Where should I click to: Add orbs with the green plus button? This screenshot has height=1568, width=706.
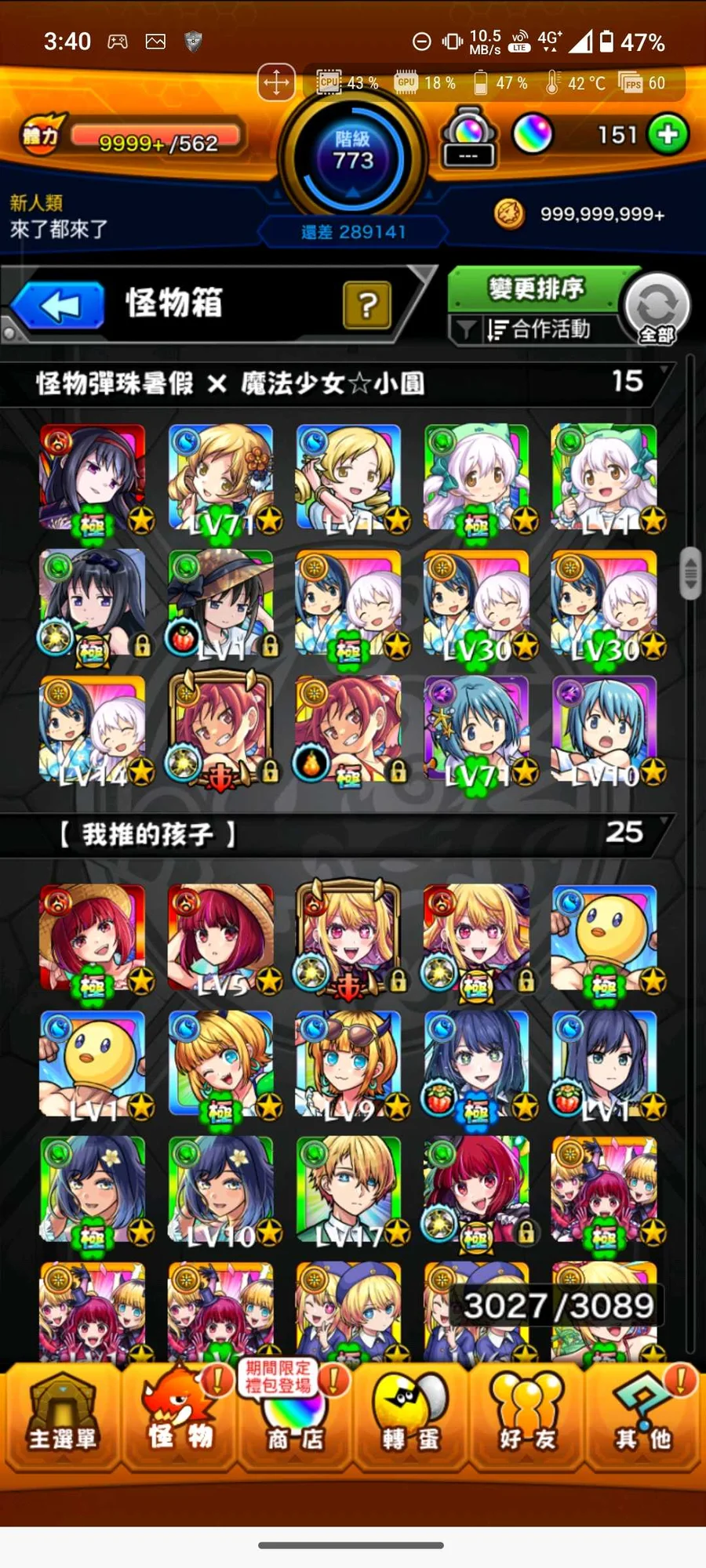click(x=668, y=134)
